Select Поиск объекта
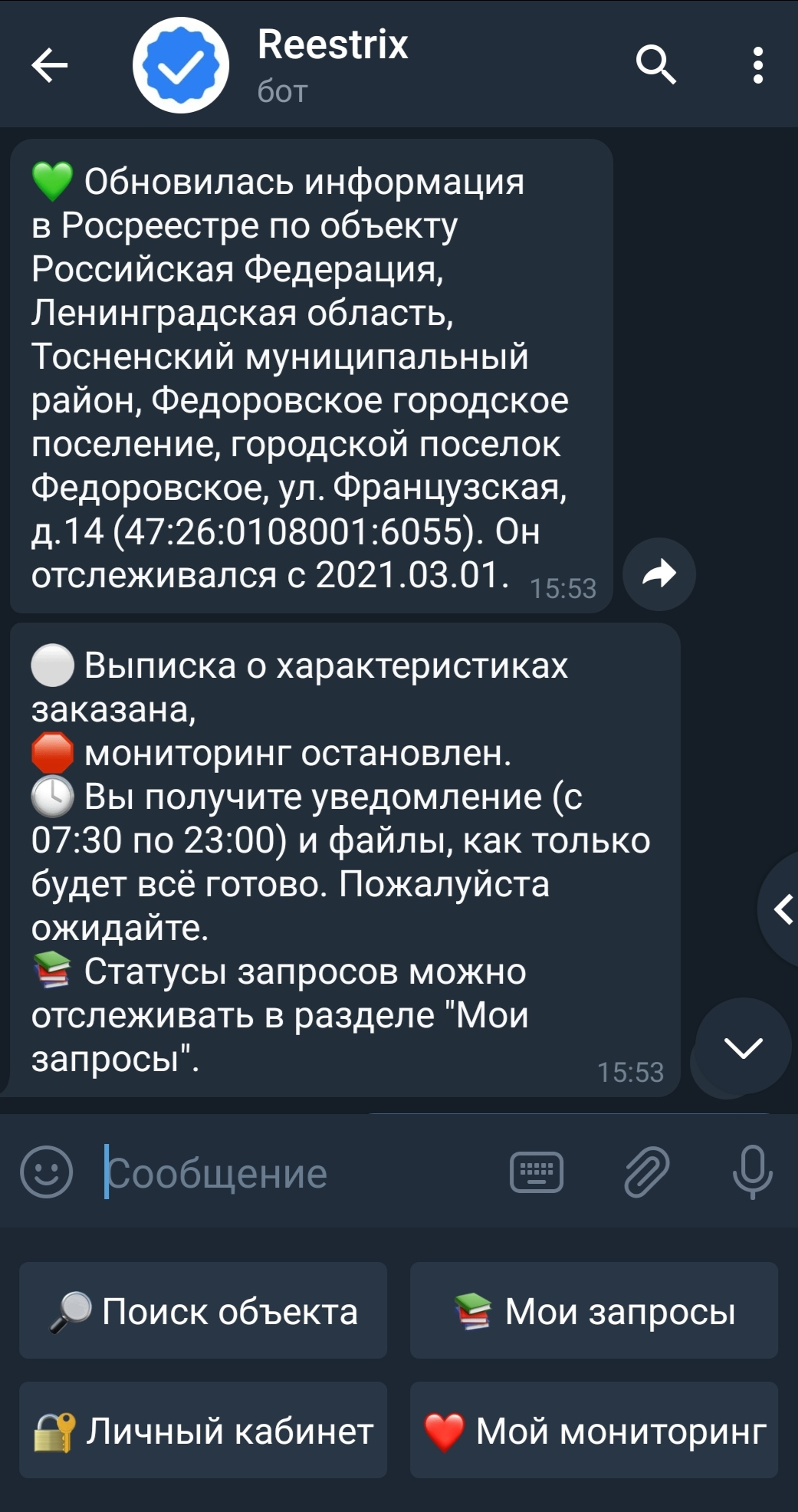Screen dimensions: 798x1512 (x=203, y=1310)
